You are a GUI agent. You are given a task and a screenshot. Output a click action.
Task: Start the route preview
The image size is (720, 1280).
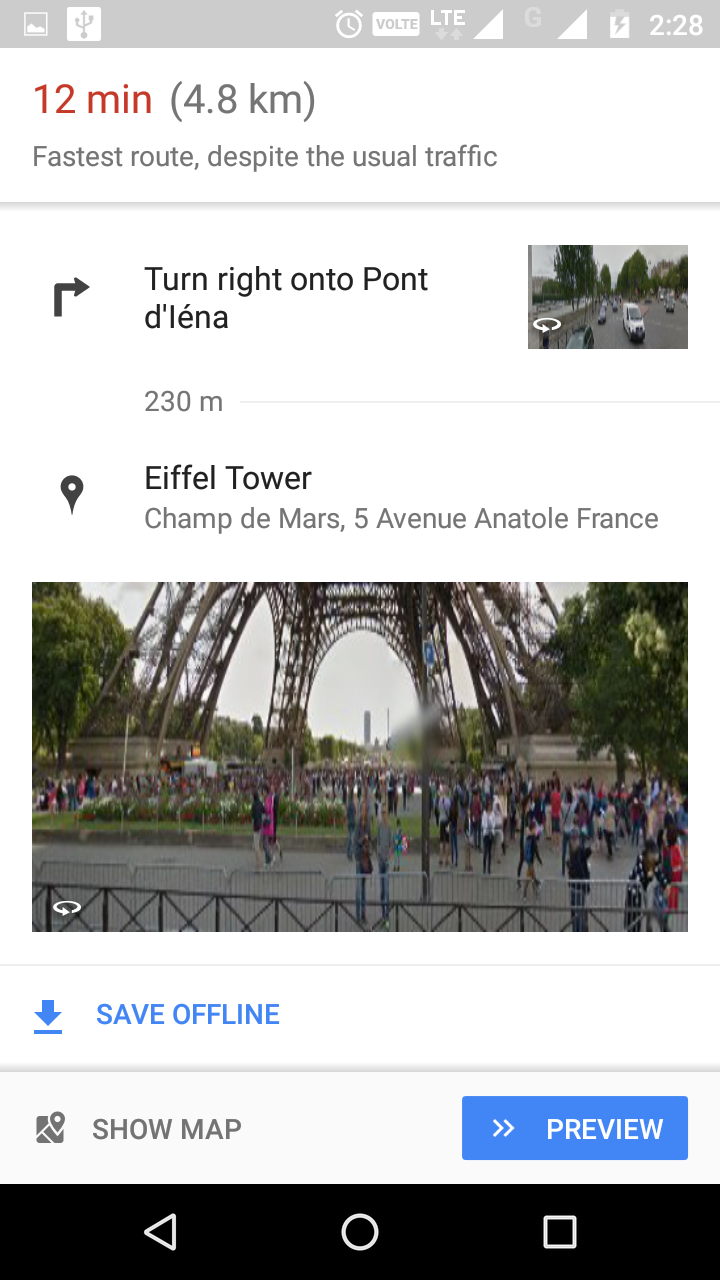tap(575, 1129)
